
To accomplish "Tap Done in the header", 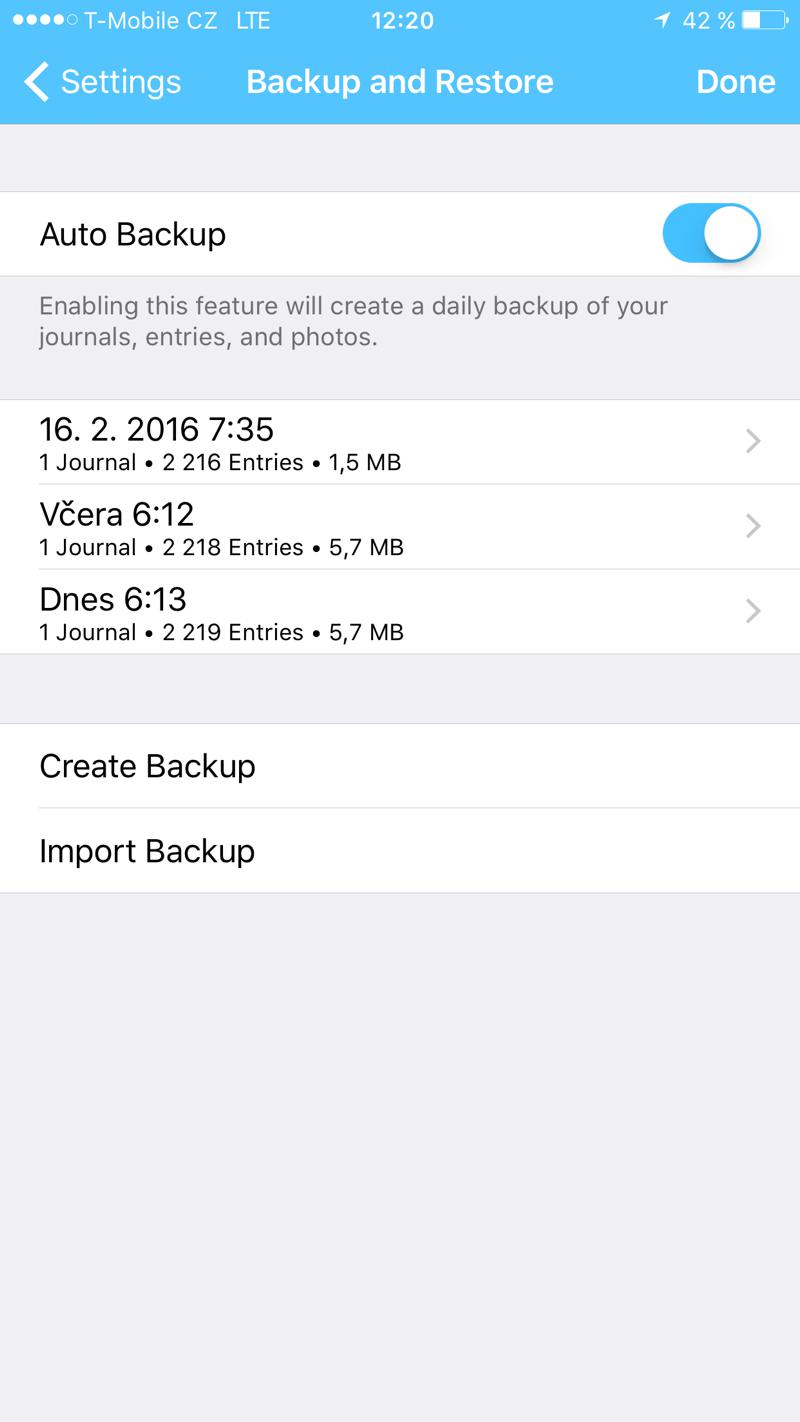I will coord(735,82).
